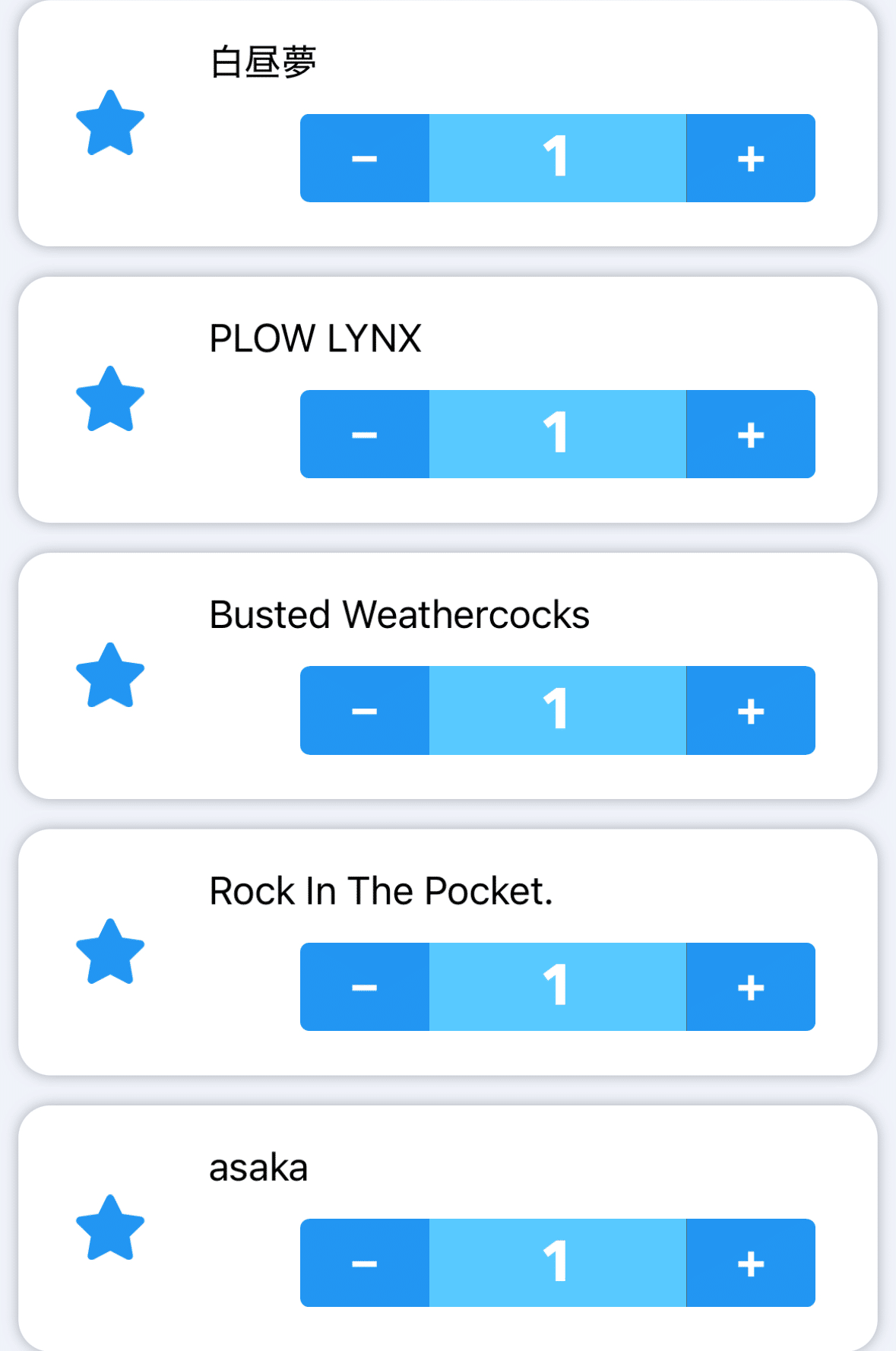Tap the minus button for PLOW LYNX
The width and height of the screenshot is (896, 1351).
[365, 434]
